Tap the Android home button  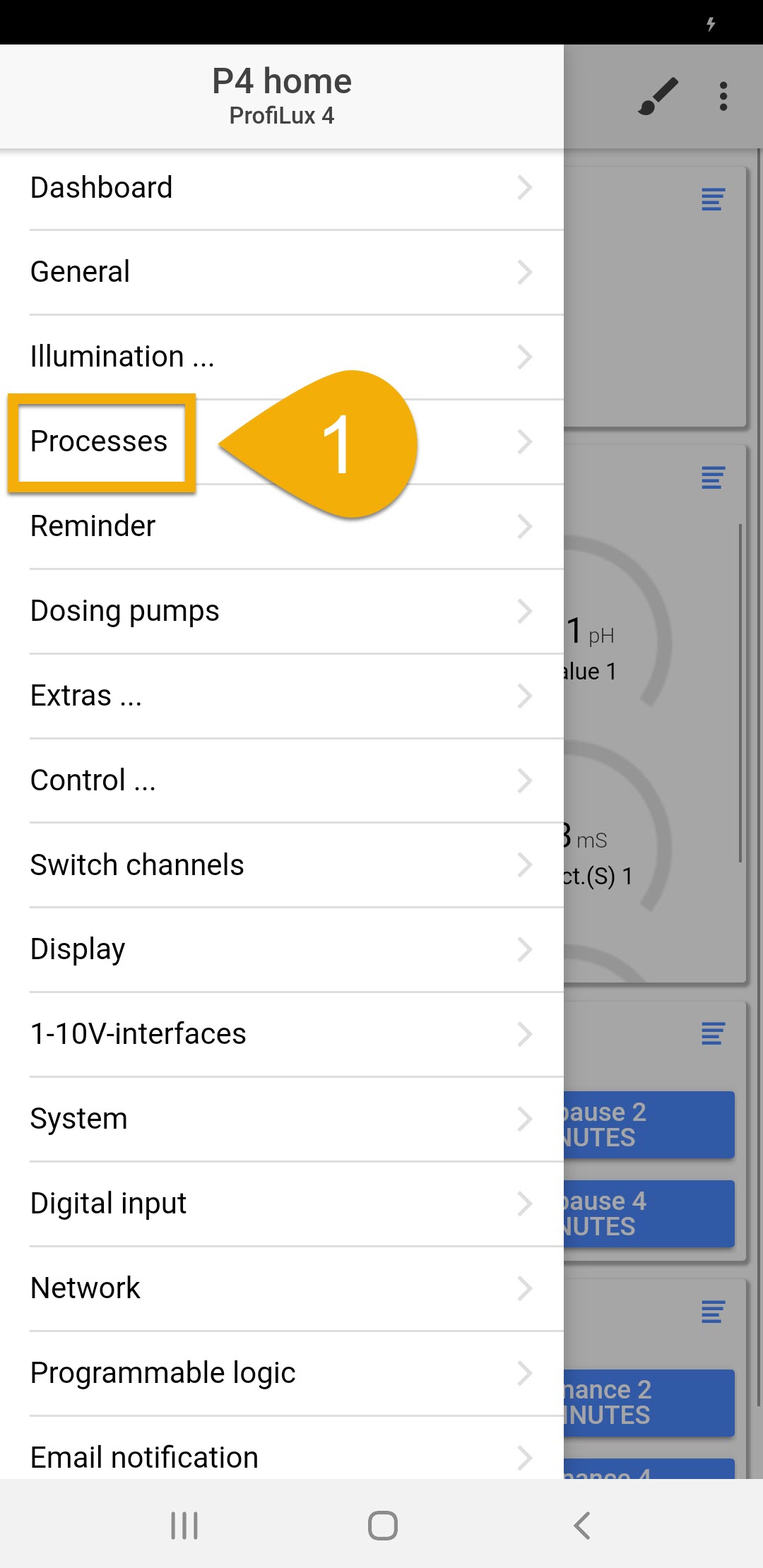click(x=381, y=1525)
